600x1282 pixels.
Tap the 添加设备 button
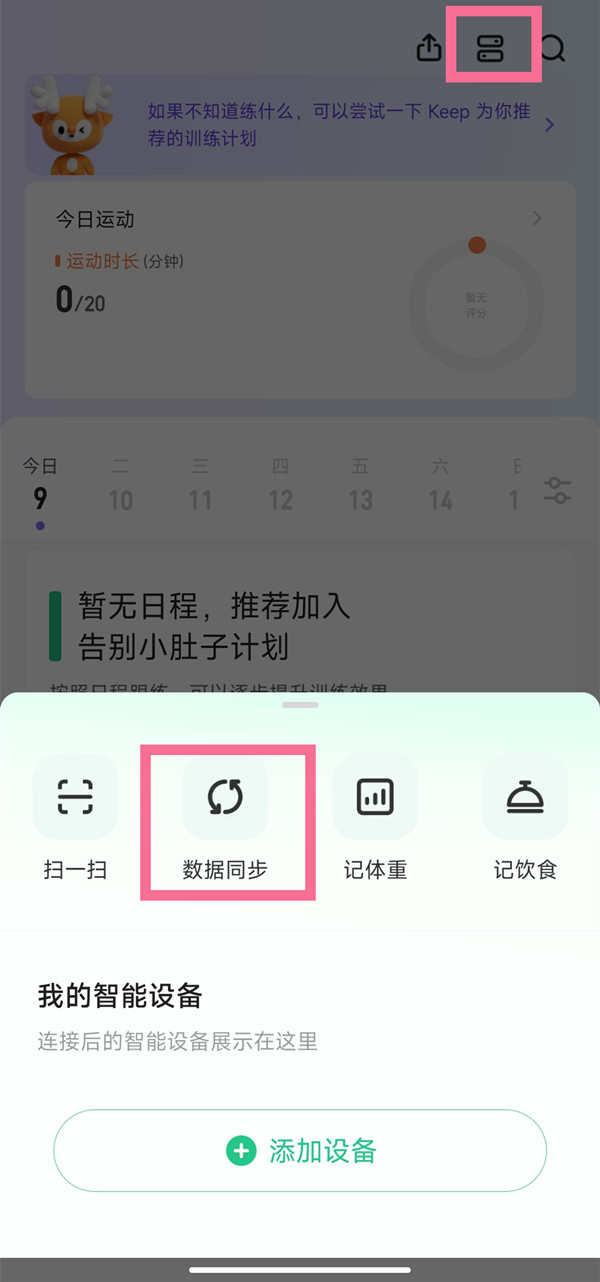click(x=300, y=1150)
